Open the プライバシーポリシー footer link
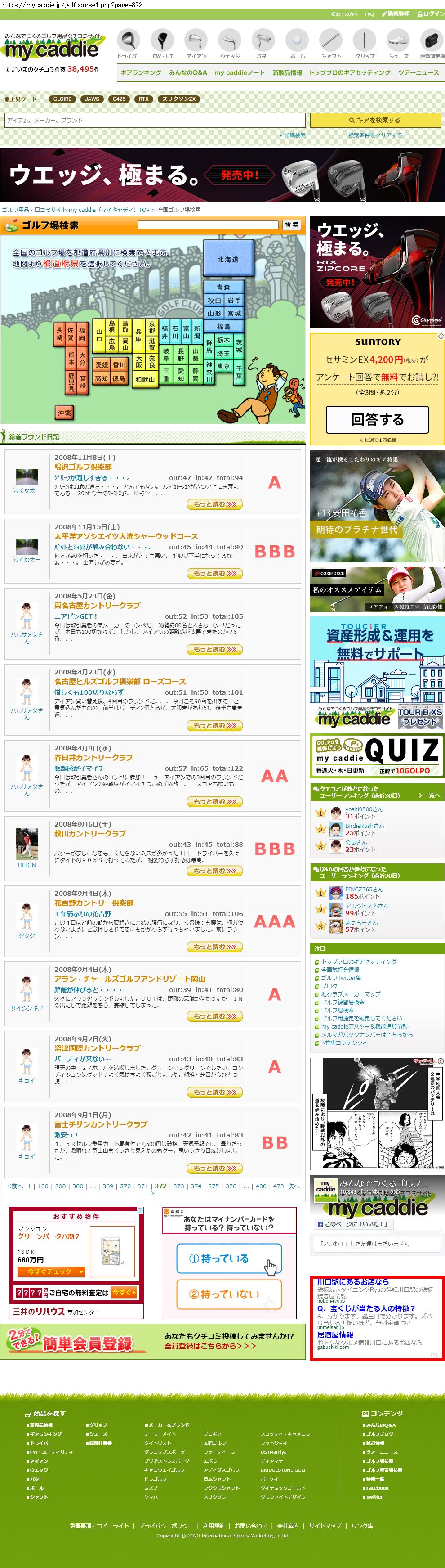 coord(166,1525)
